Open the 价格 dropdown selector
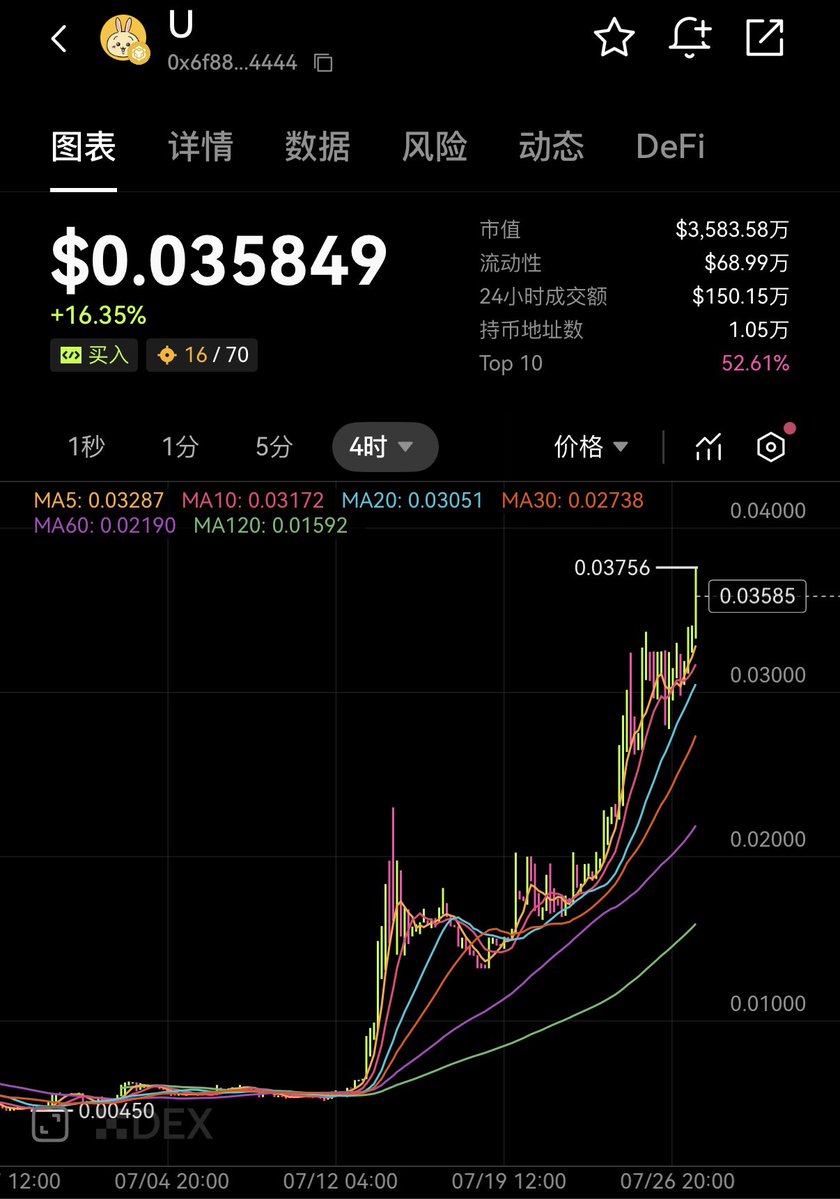This screenshot has width=840, height=1199. tap(592, 447)
